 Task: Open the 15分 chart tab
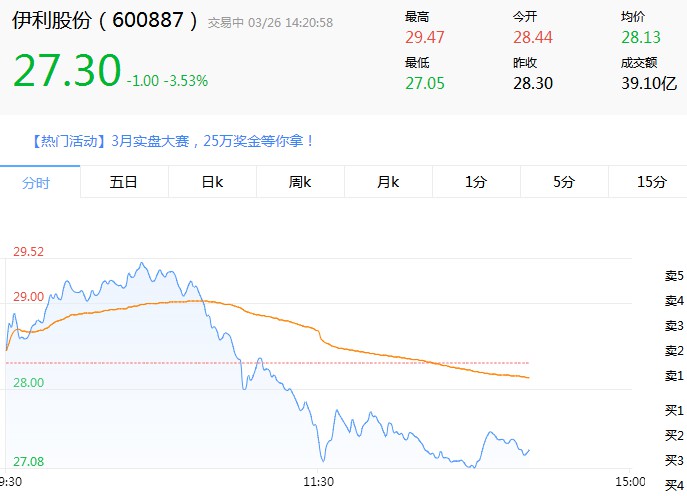651,182
